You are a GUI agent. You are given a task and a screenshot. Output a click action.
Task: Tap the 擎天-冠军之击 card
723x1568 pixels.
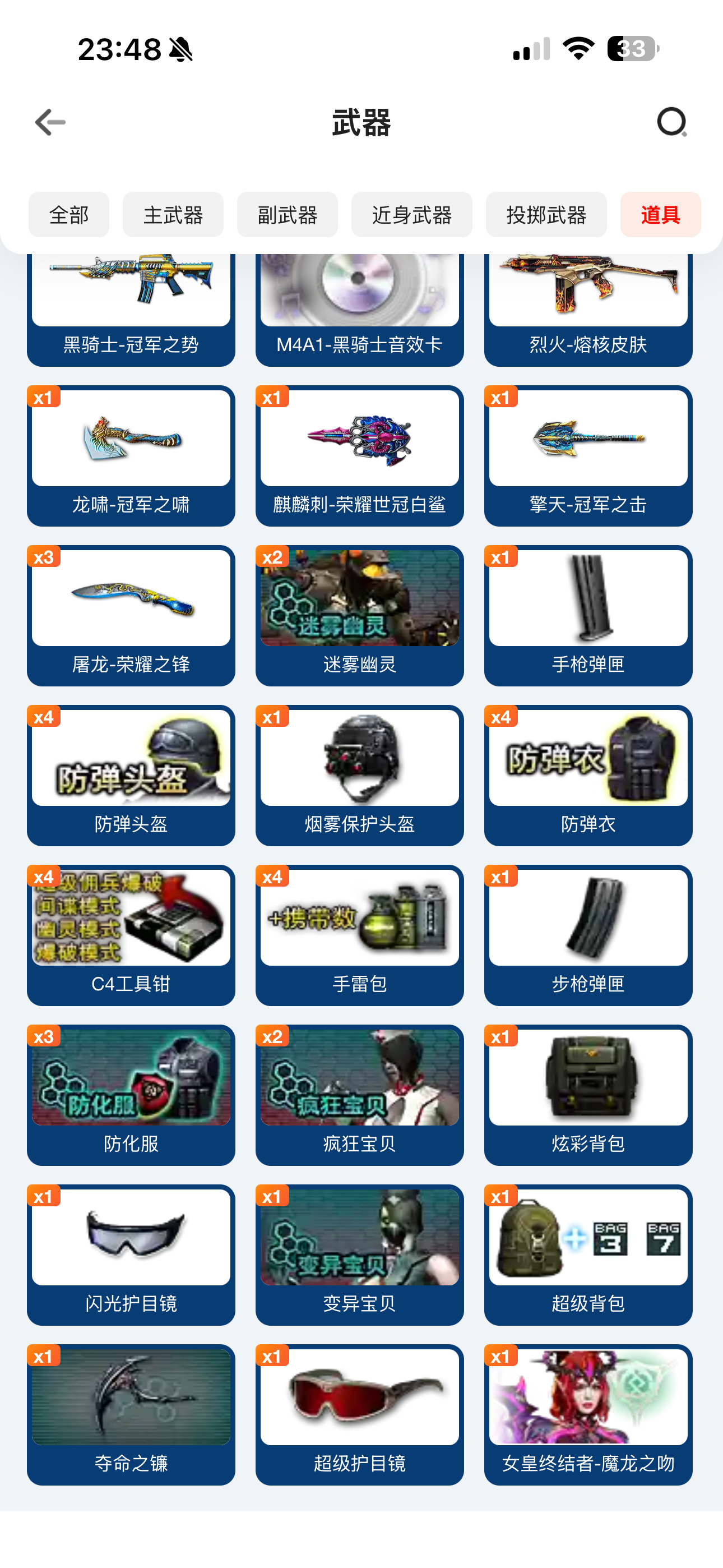pos(588,455)
